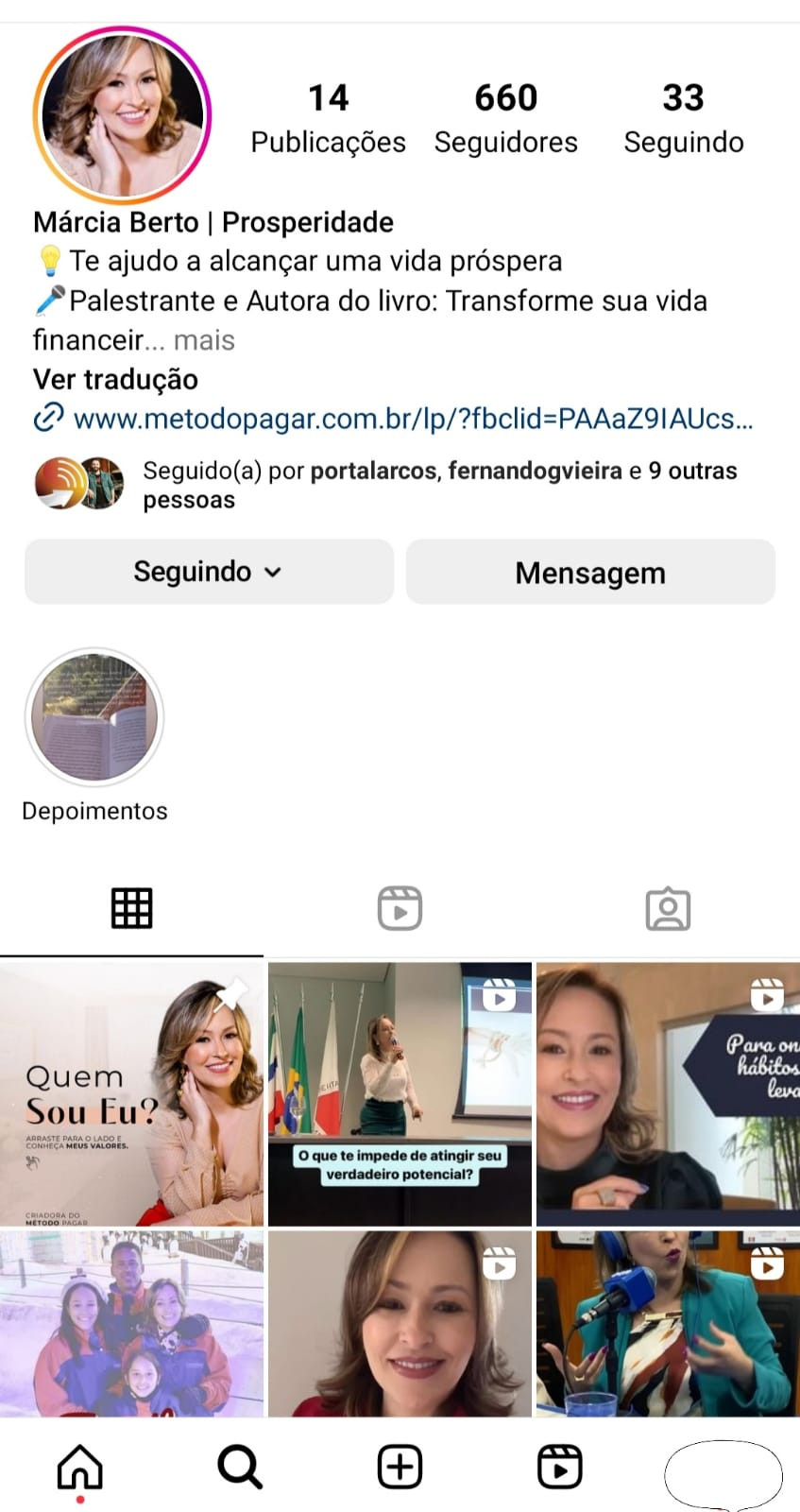Screen dimensions: 800x1512
Task: Tap Ver tradução to translate bio
Action: tap(115, 380)
